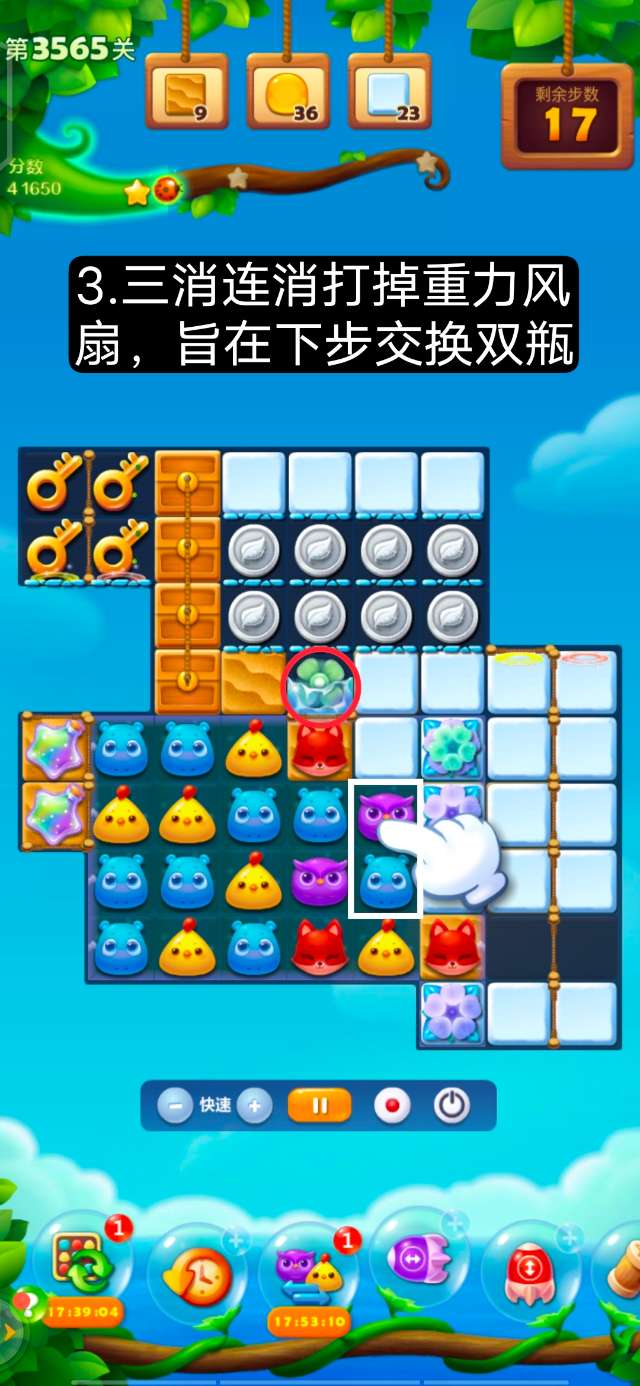Viewport: 640px width, 1386px height.
Task: Pause the replay with the orange button
Action: point(320,1106)
